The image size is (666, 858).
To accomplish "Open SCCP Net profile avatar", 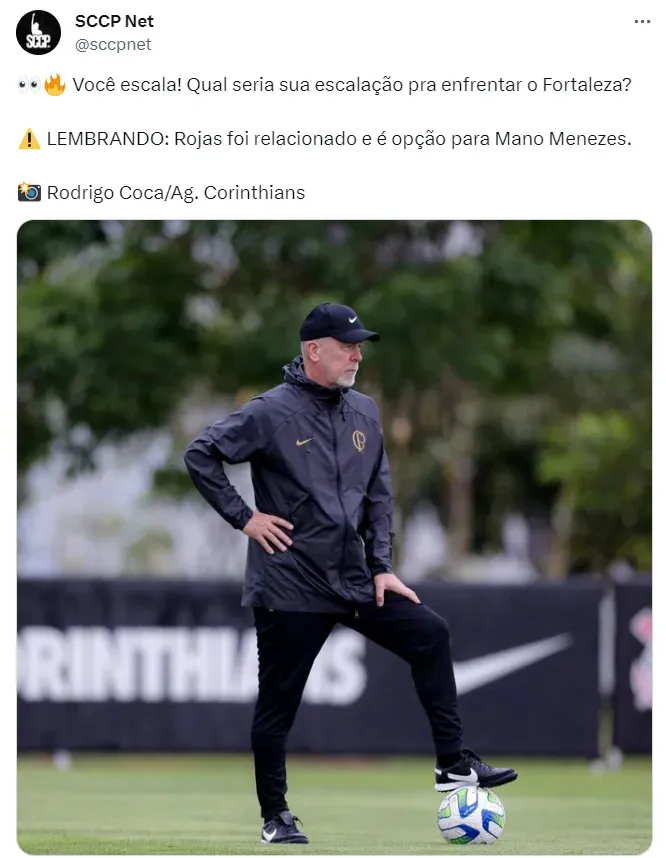I will [38, 32].
